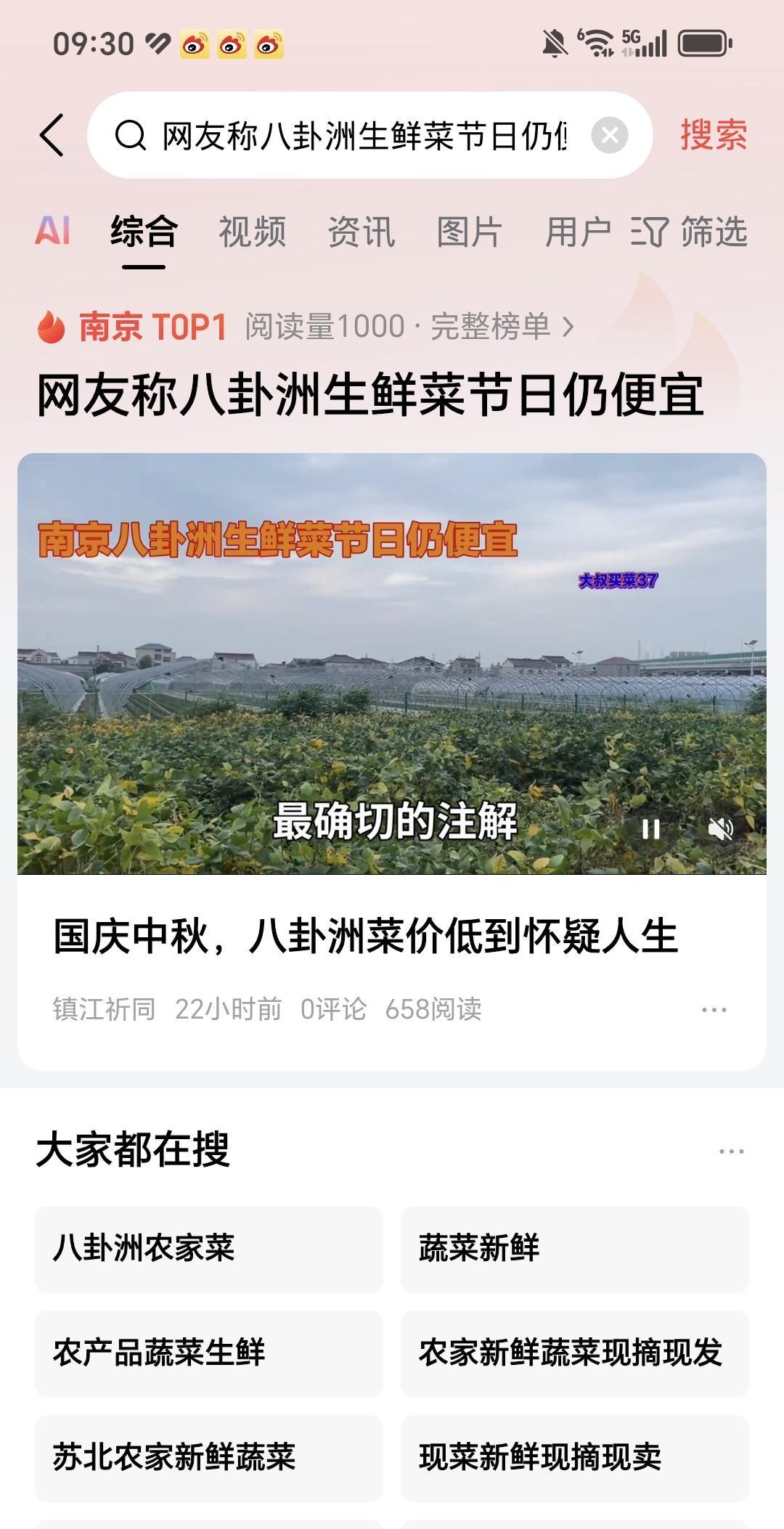The height and width of the screenshot is (1529, 784).
Task: Switch to the 用户 tab
Action: [x=578, y=232]
